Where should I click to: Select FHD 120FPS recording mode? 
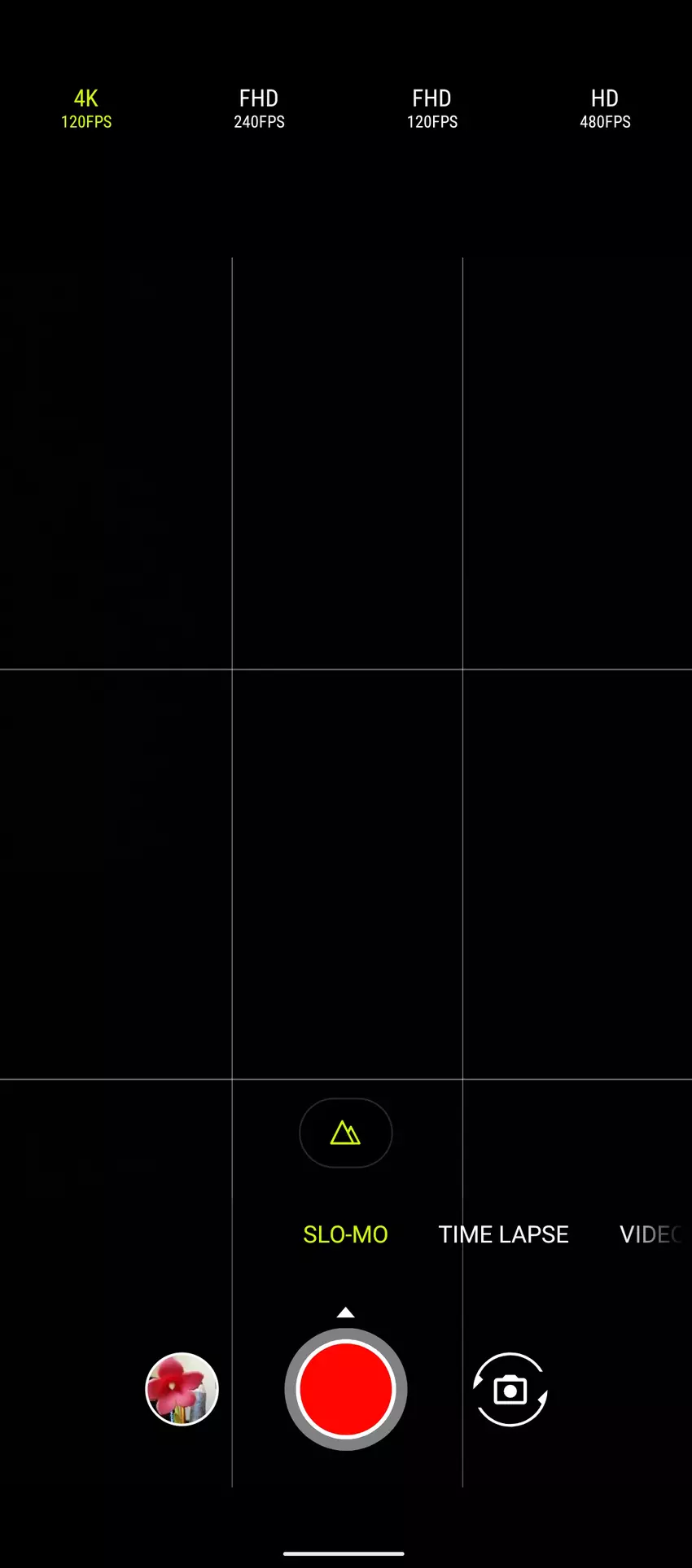[x=432, y=108]
